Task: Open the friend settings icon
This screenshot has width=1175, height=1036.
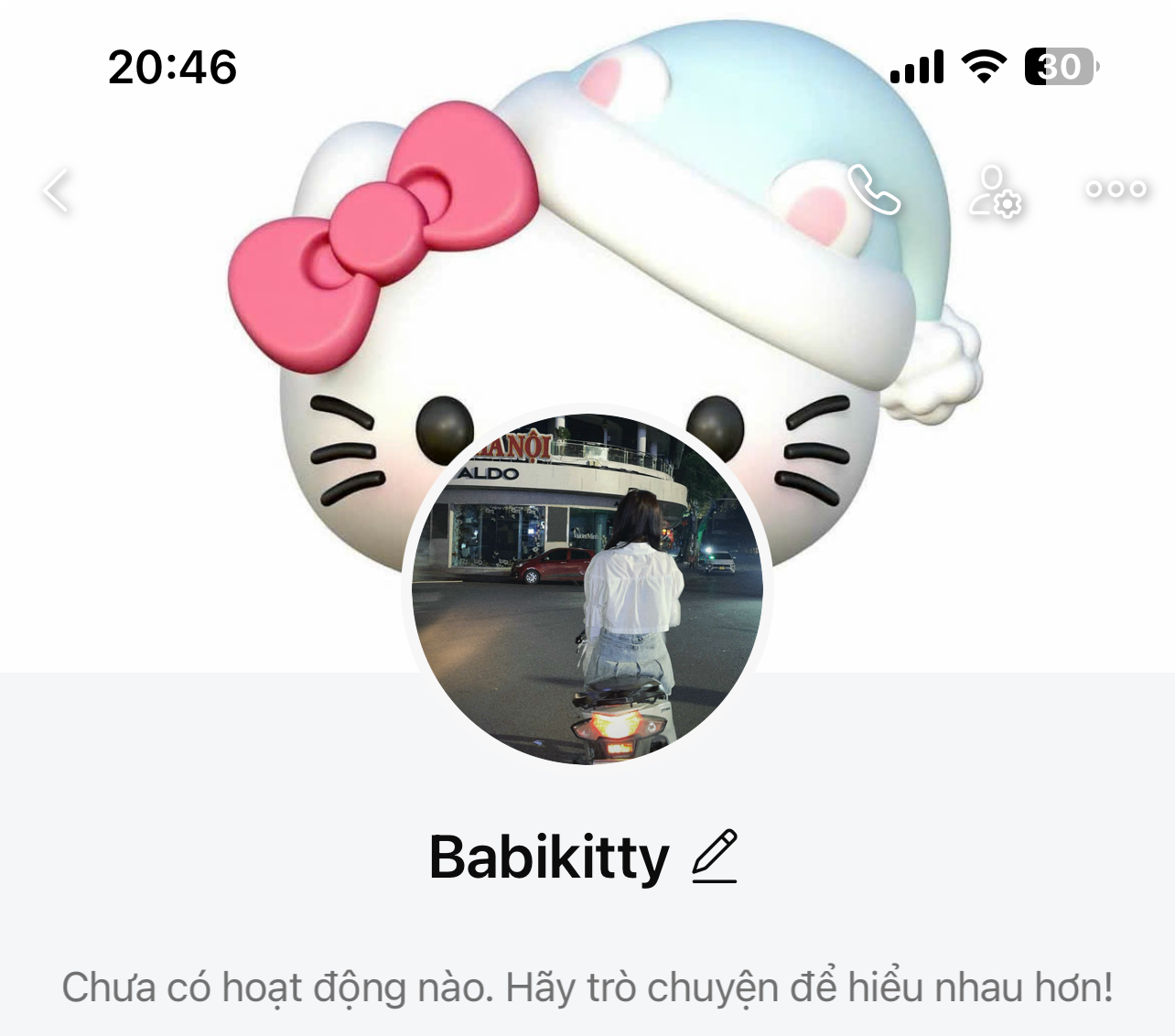Action: click(x=996, y=190)
